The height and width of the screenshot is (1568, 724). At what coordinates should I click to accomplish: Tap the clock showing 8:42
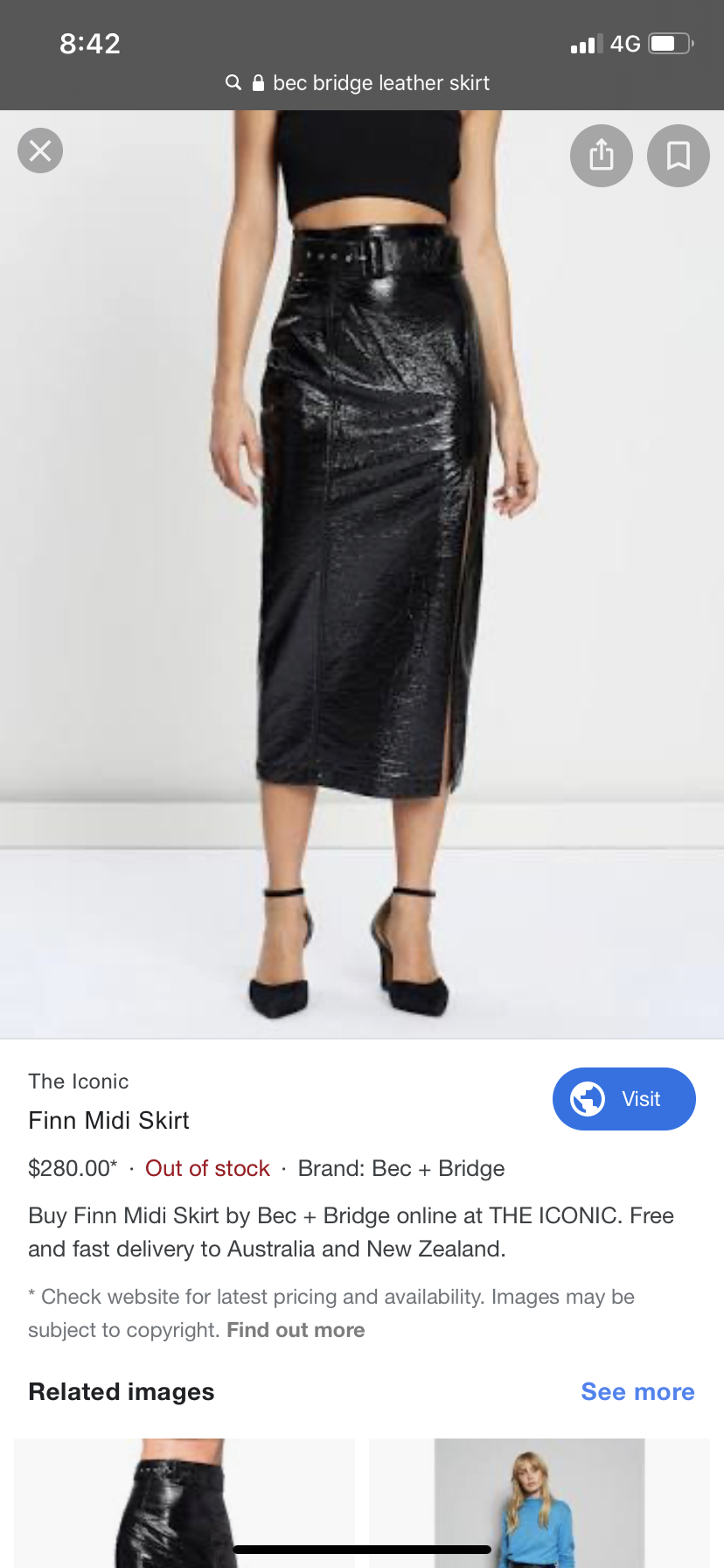[x=90, y=43]
